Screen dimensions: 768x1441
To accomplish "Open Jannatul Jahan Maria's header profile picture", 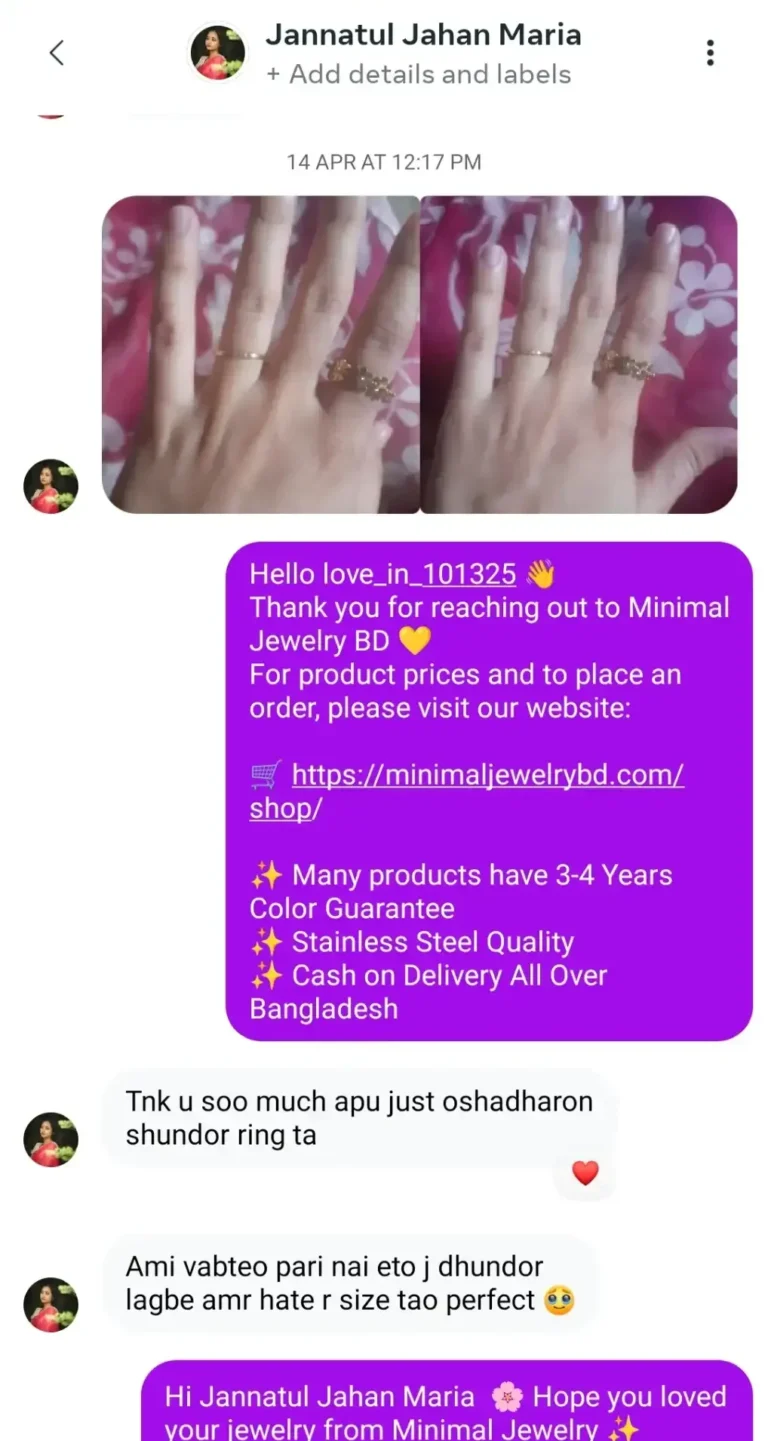I will pos(218,53).
